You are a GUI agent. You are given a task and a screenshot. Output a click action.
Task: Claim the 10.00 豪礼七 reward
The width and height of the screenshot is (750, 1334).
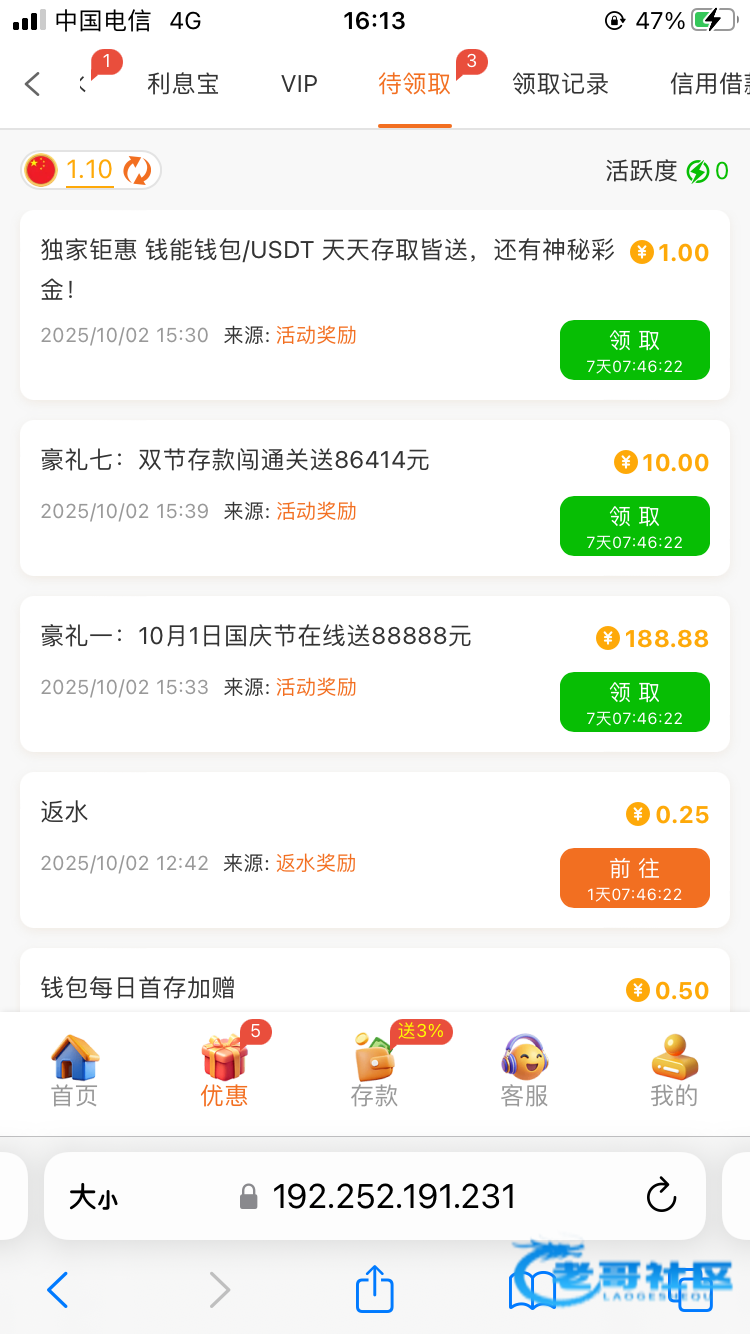tap(634, 526)
